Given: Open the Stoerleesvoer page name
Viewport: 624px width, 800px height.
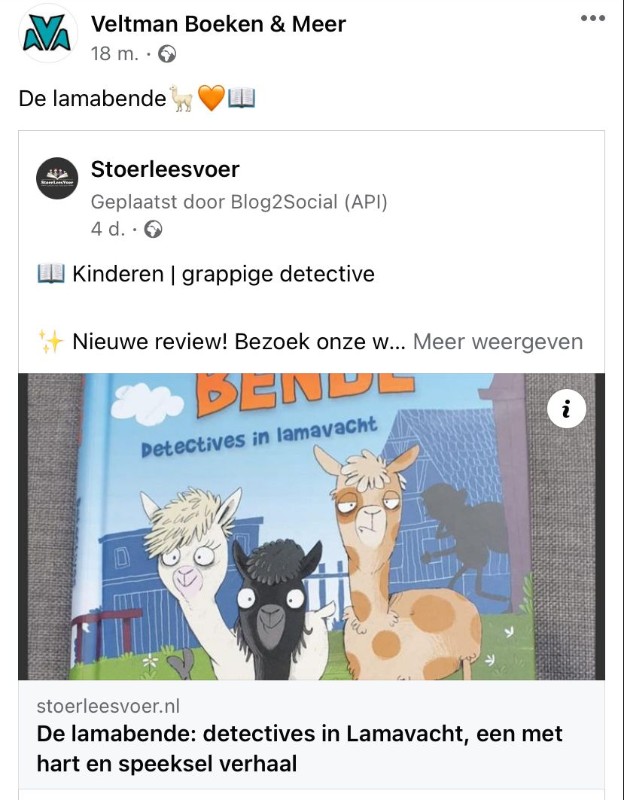Looking at the screenshot, I should (165, 170).
